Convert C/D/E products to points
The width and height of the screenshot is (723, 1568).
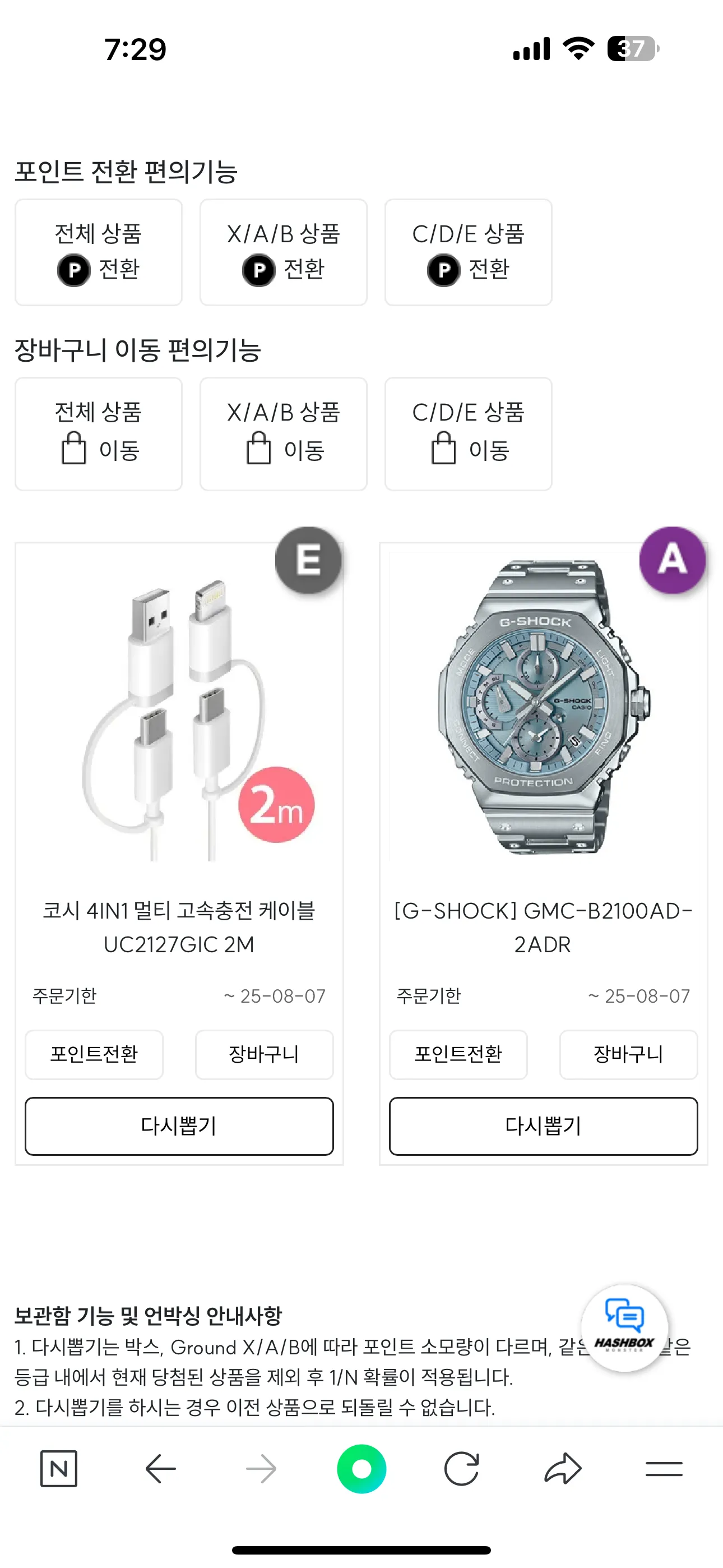pyautogui.click(x=468, y=252)
